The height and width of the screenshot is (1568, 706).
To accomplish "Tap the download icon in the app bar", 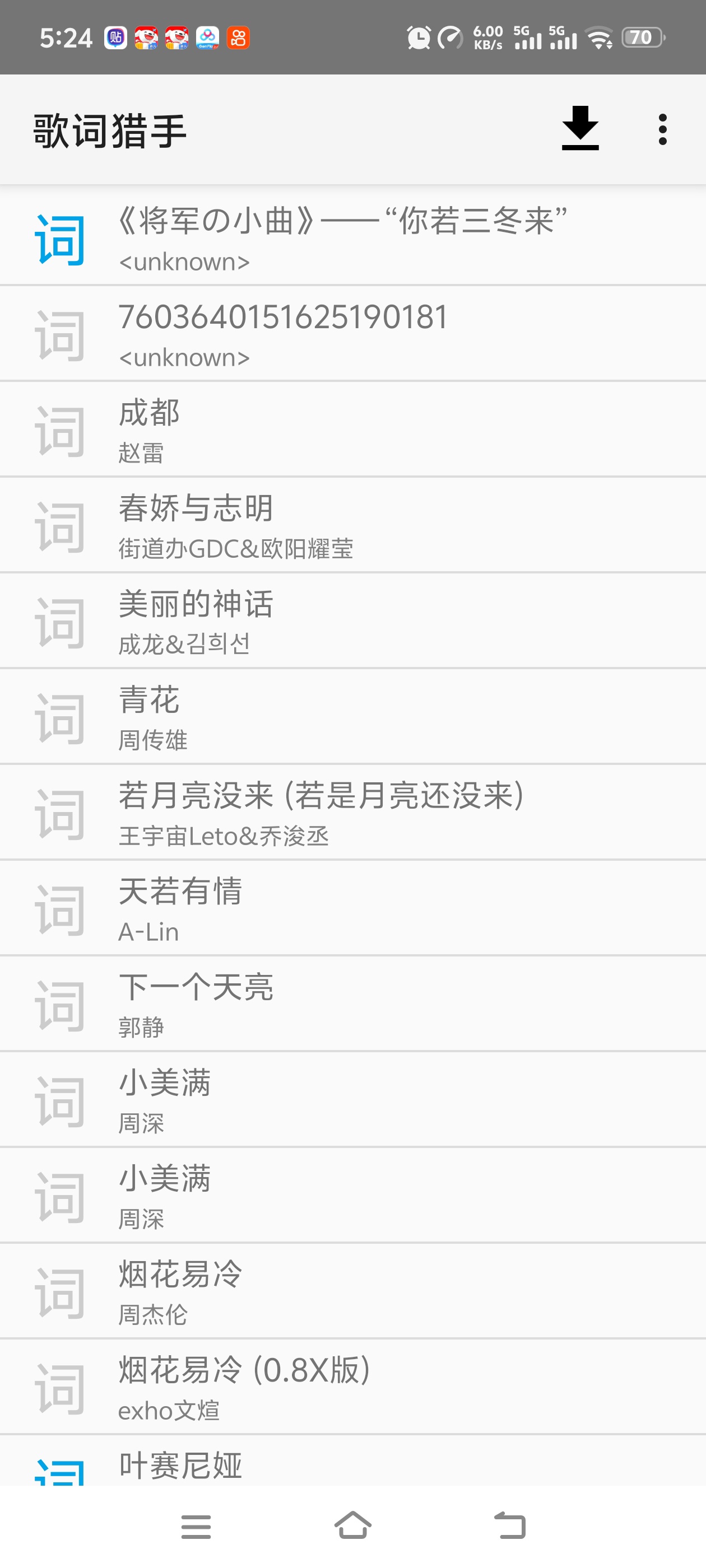I will click(x=580, y=129).
